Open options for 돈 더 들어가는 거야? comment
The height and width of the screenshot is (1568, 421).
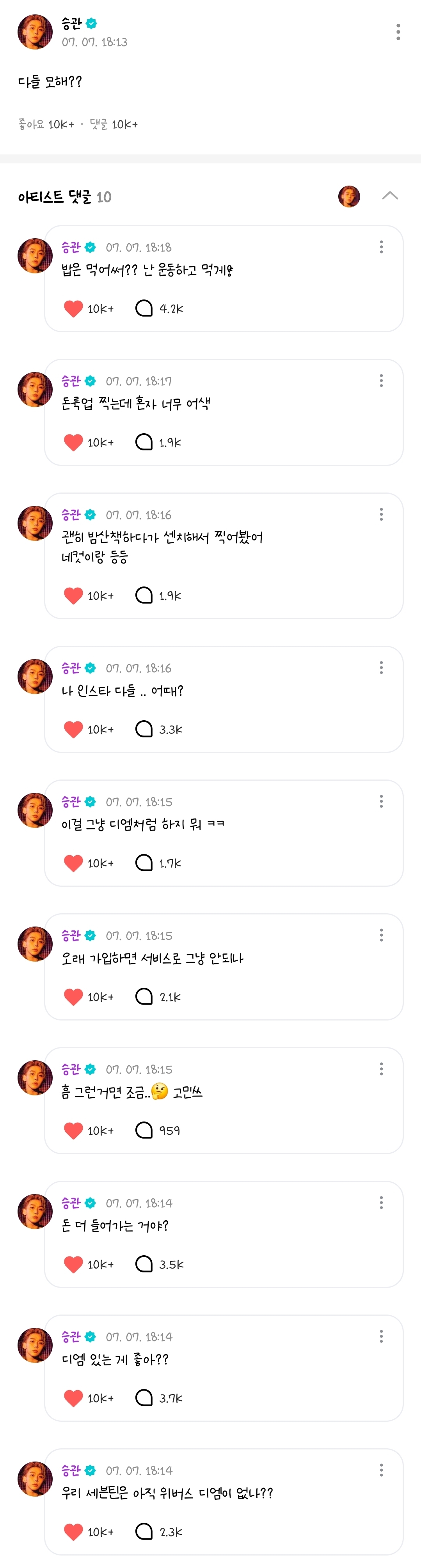click(382, 1203)
